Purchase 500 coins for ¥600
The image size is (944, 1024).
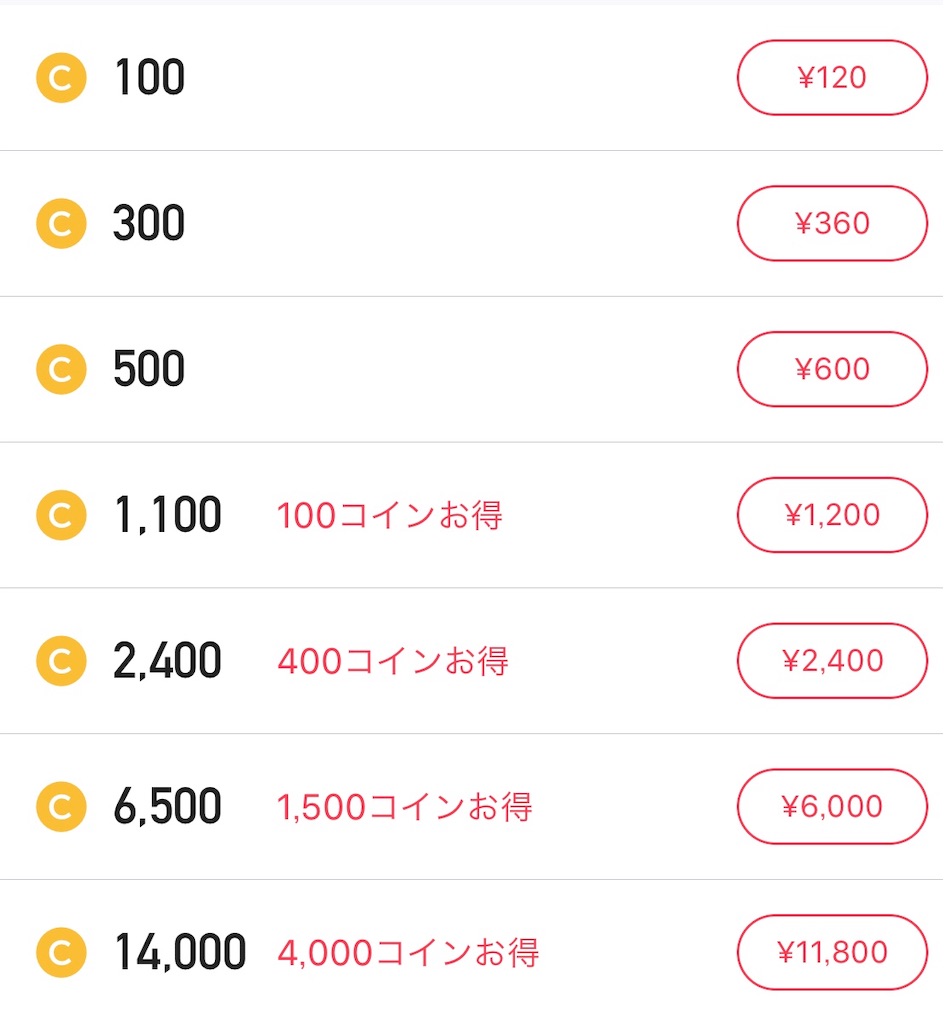tap(832, 369)
